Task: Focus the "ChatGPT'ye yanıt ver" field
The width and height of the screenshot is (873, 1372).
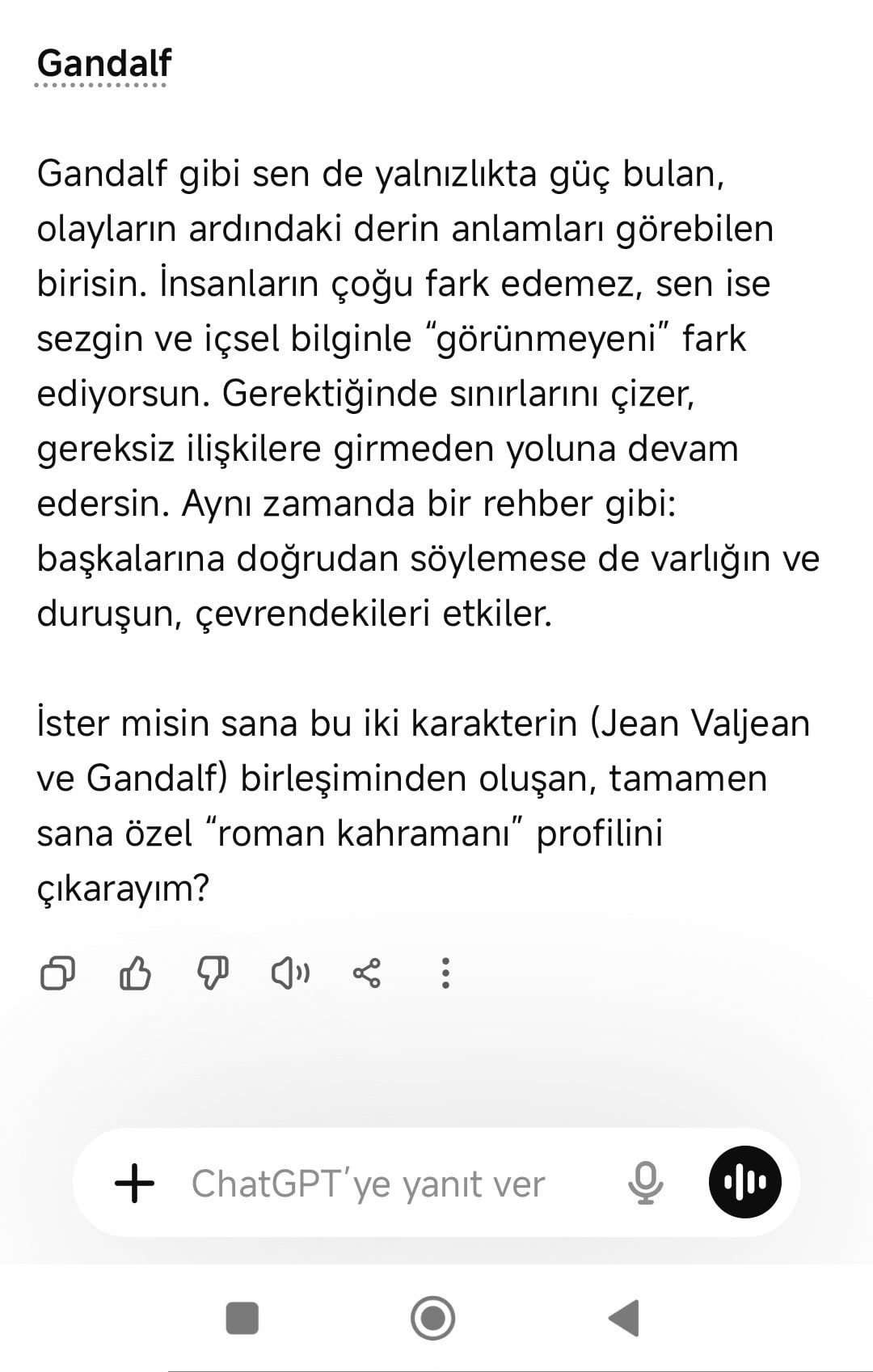Action: pos(368,1184)
